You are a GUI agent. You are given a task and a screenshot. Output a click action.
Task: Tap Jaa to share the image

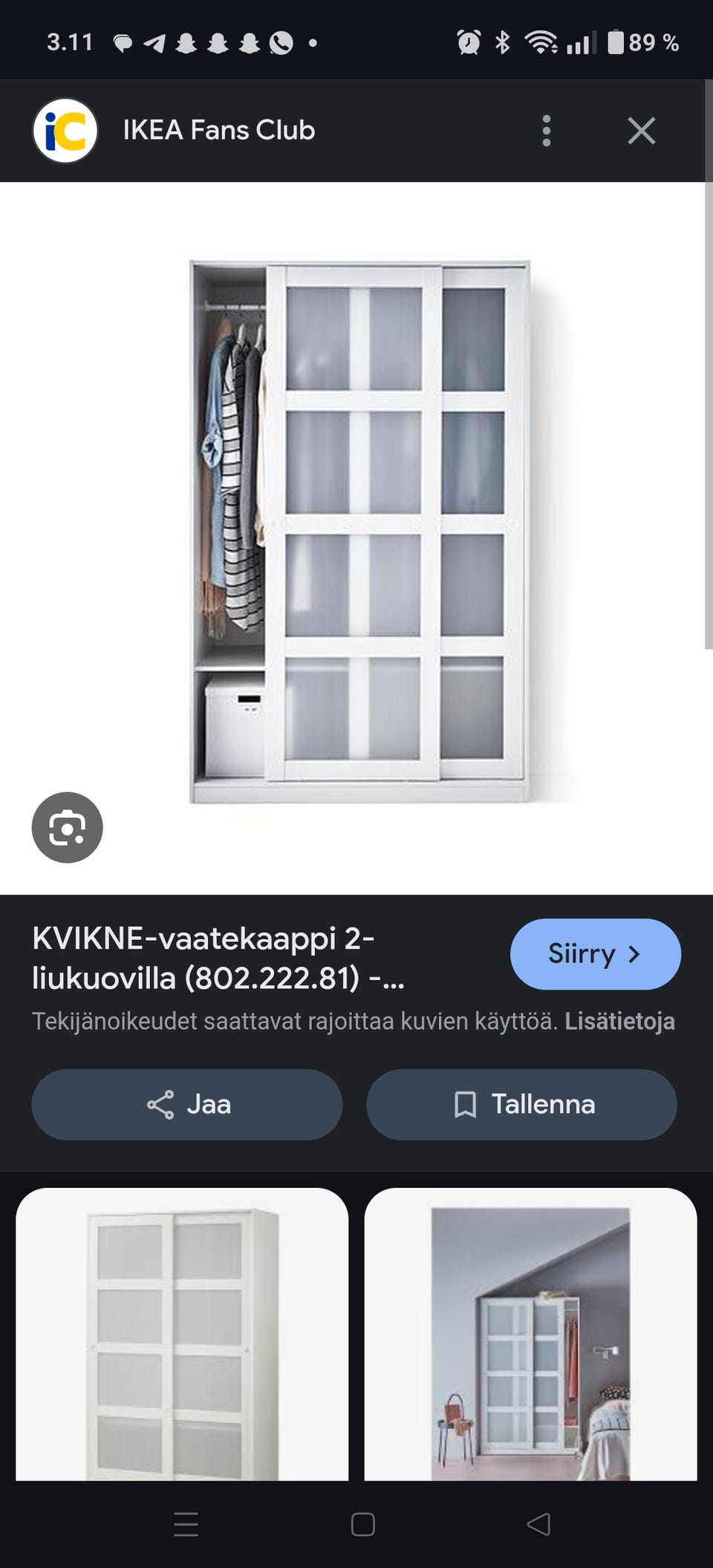pyautogui.click(x=186, y=1105)
